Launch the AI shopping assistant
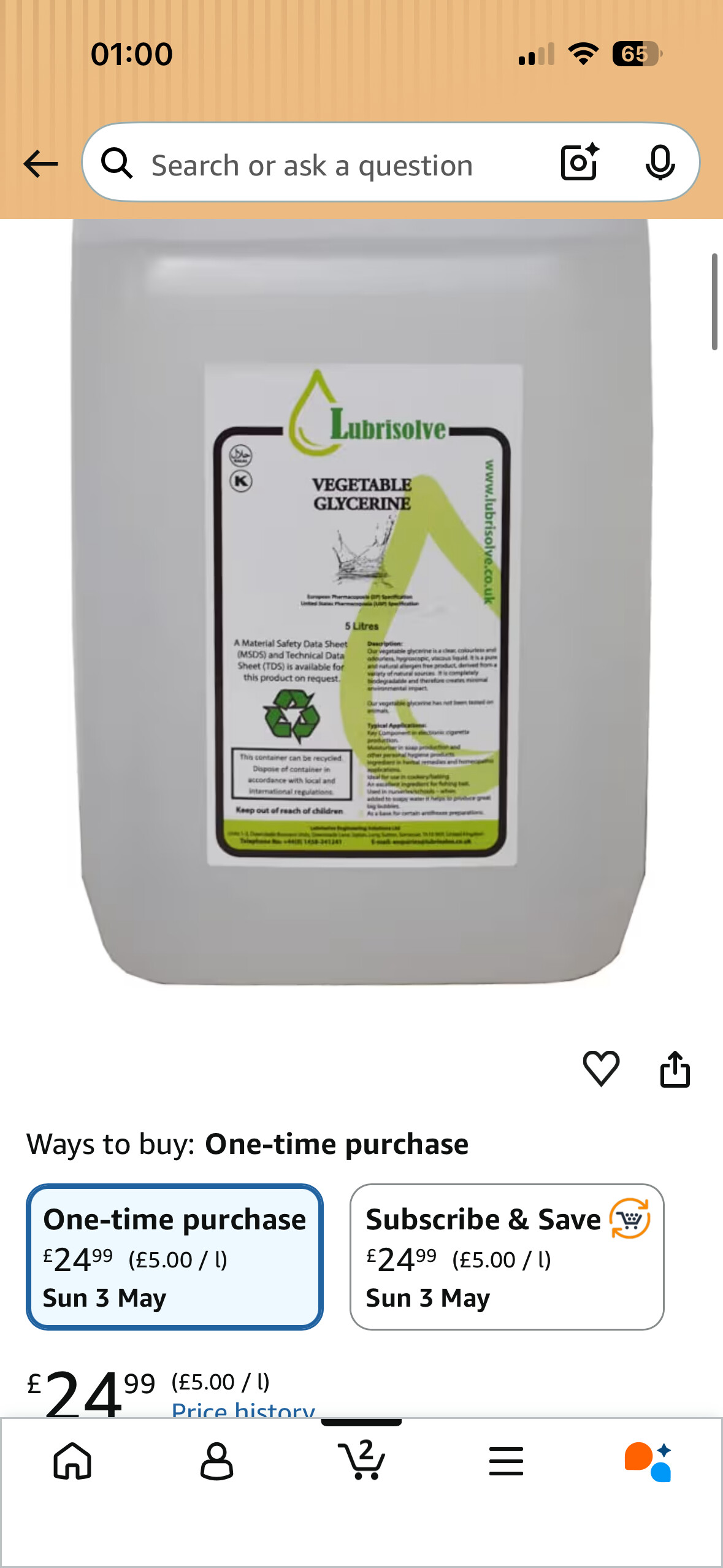Image resolution: width=723 pixels, height=1568 pixels. point(649,1461)
